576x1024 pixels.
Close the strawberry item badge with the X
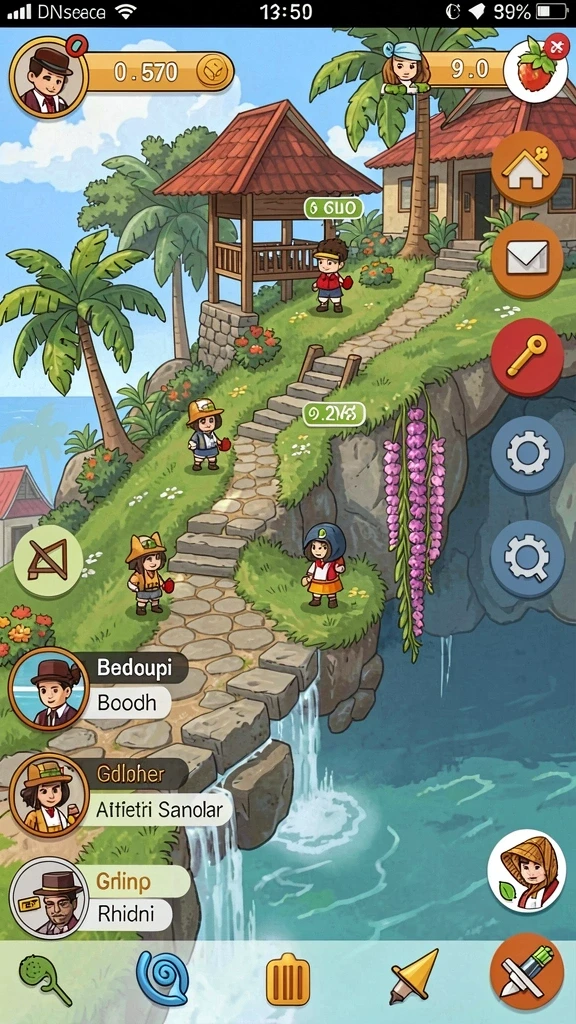pos(556,47)
